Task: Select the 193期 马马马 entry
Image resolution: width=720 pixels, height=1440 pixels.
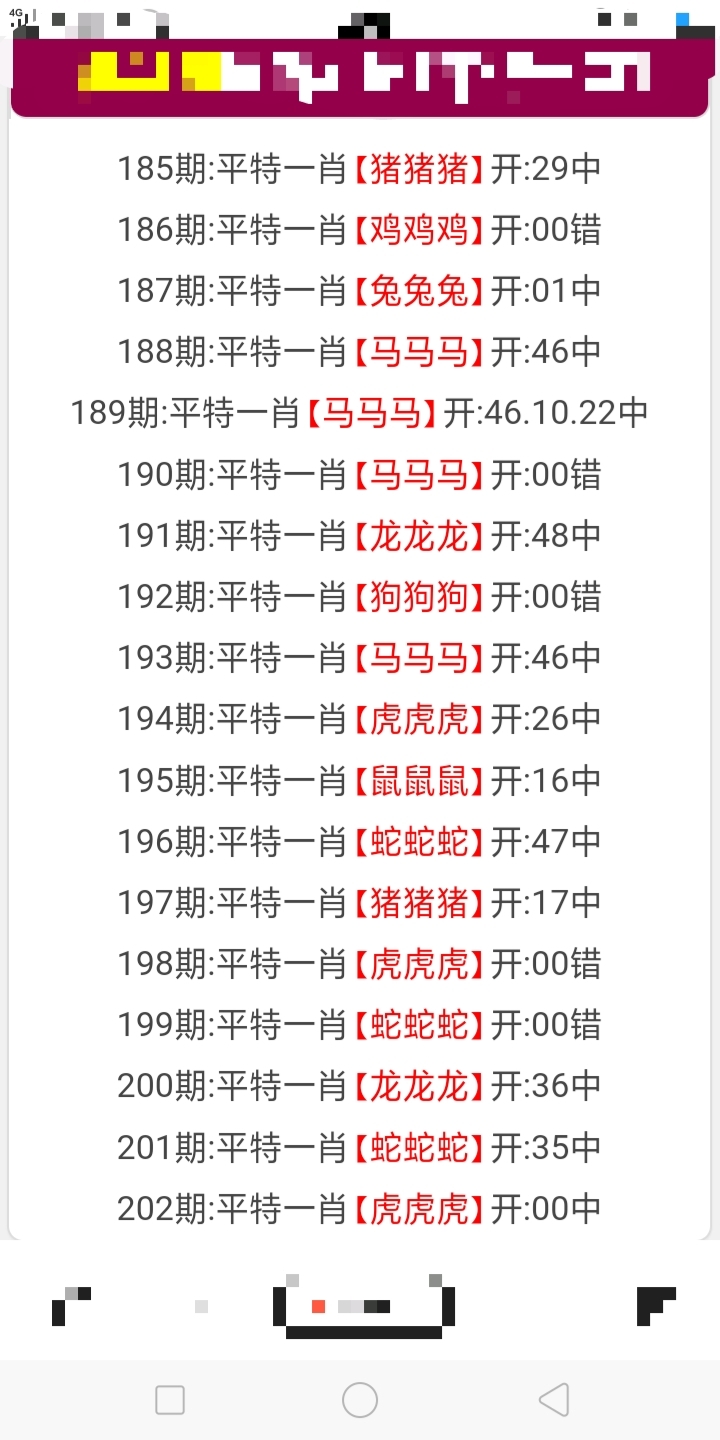Action: (x=360, y=658)
